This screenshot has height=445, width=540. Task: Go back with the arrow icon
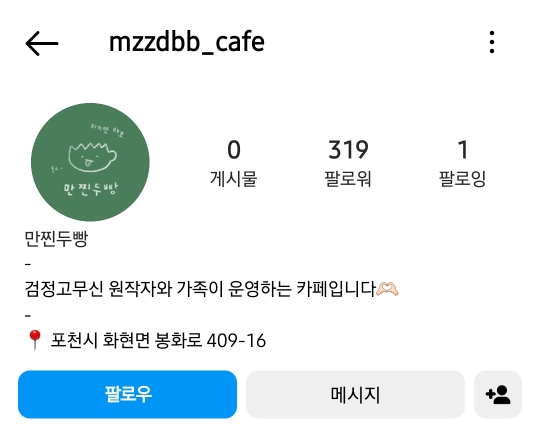coord(42,43)
